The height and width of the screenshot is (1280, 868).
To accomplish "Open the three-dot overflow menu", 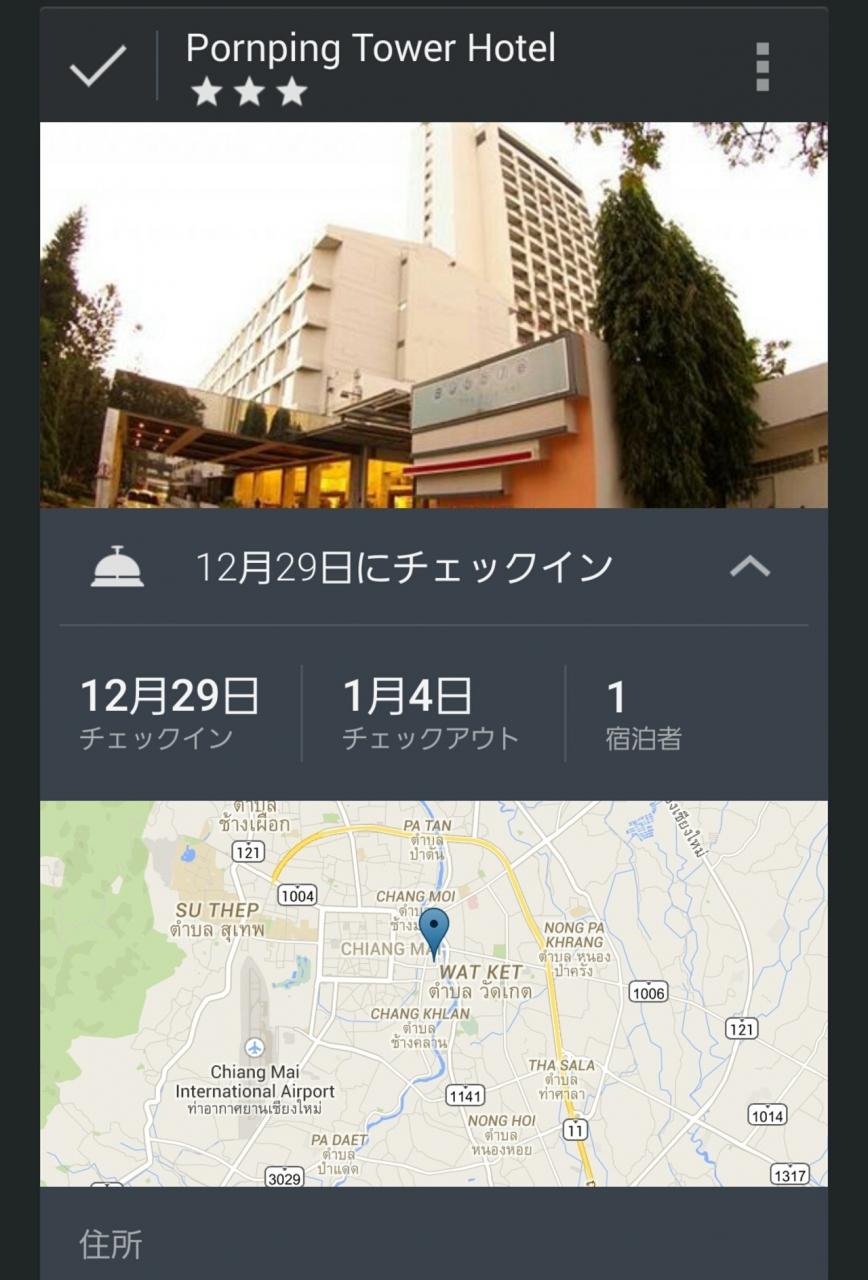I will tap(762, 67).
